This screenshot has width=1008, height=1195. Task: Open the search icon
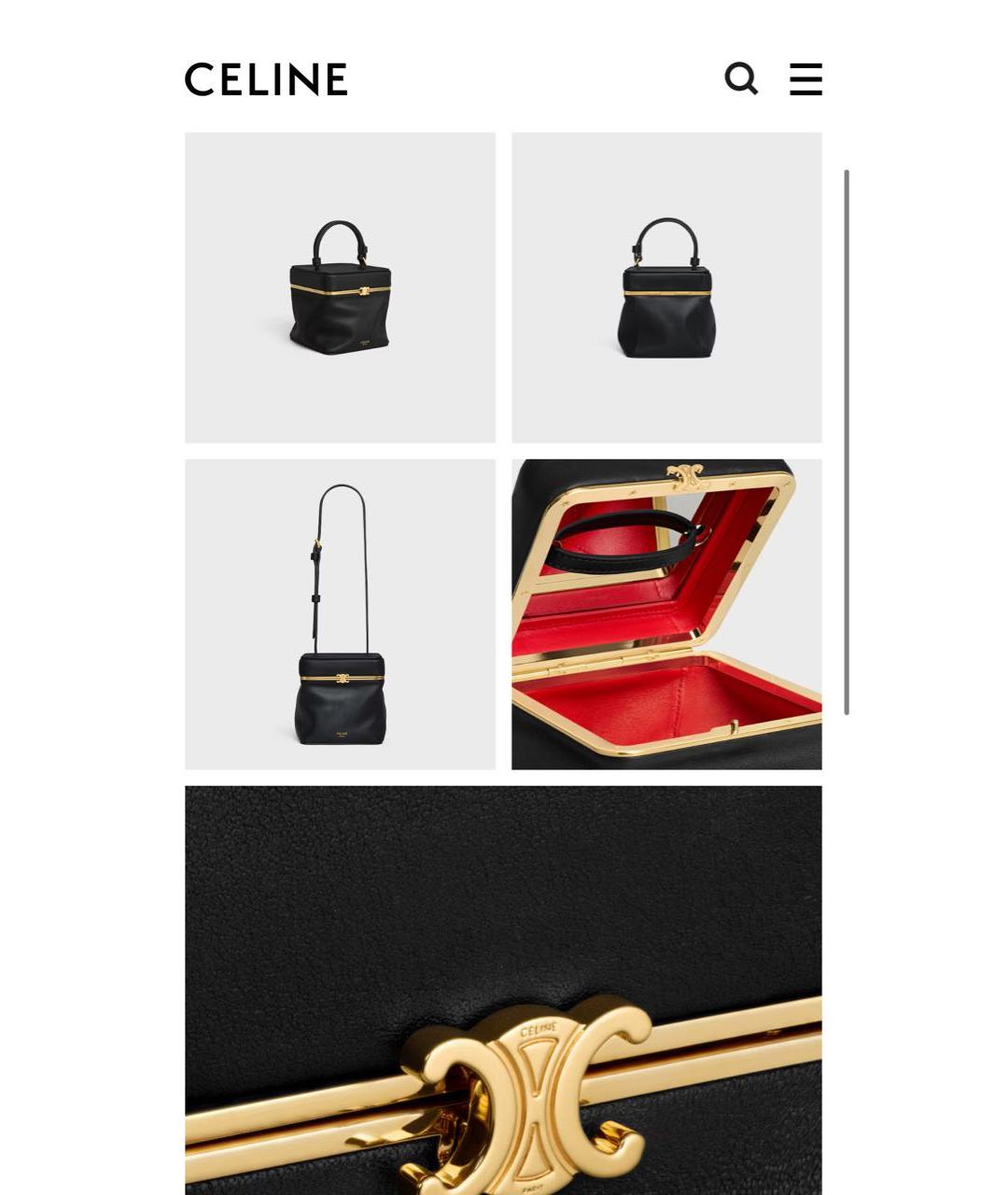(741, 79)
